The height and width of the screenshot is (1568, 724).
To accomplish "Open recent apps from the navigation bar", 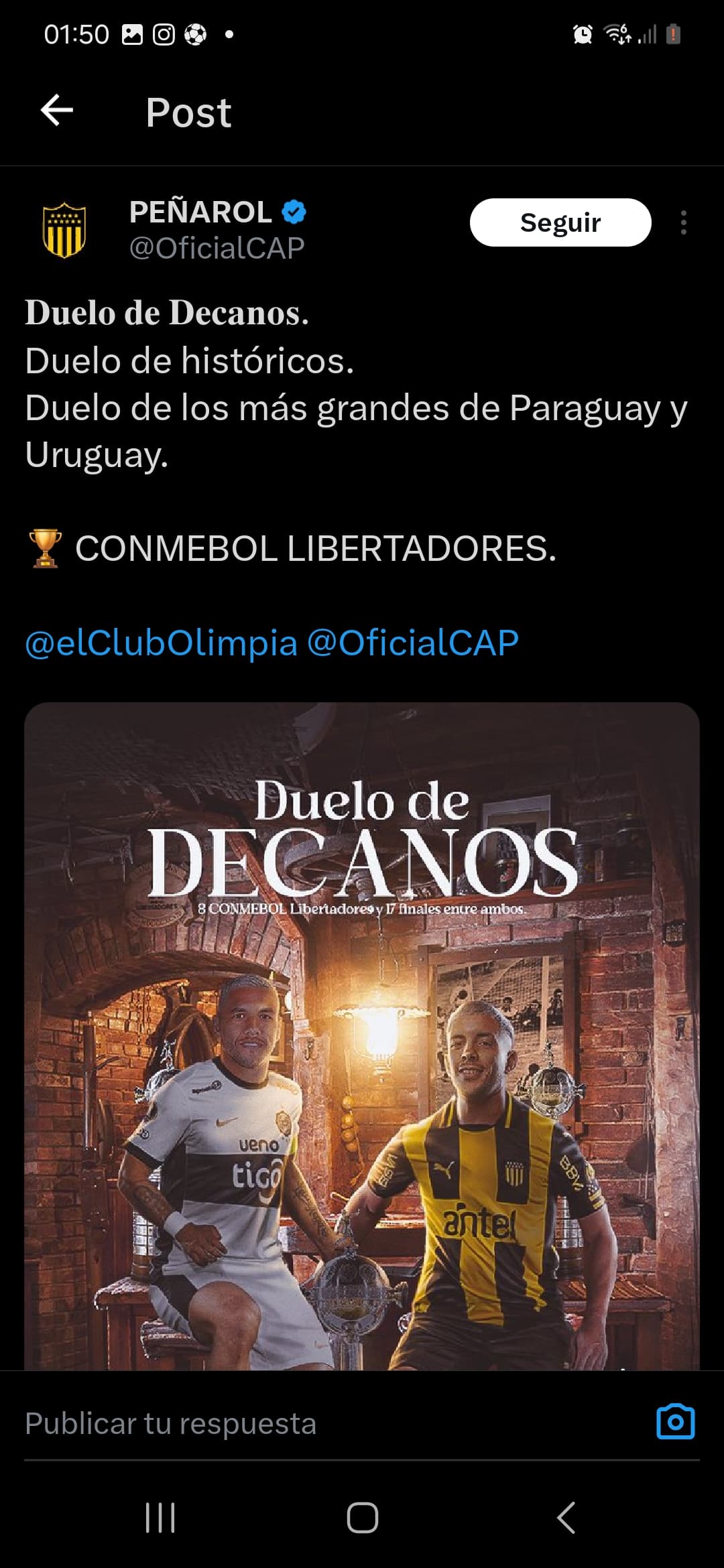I will pyautogui.click(x=160, y=1517).
